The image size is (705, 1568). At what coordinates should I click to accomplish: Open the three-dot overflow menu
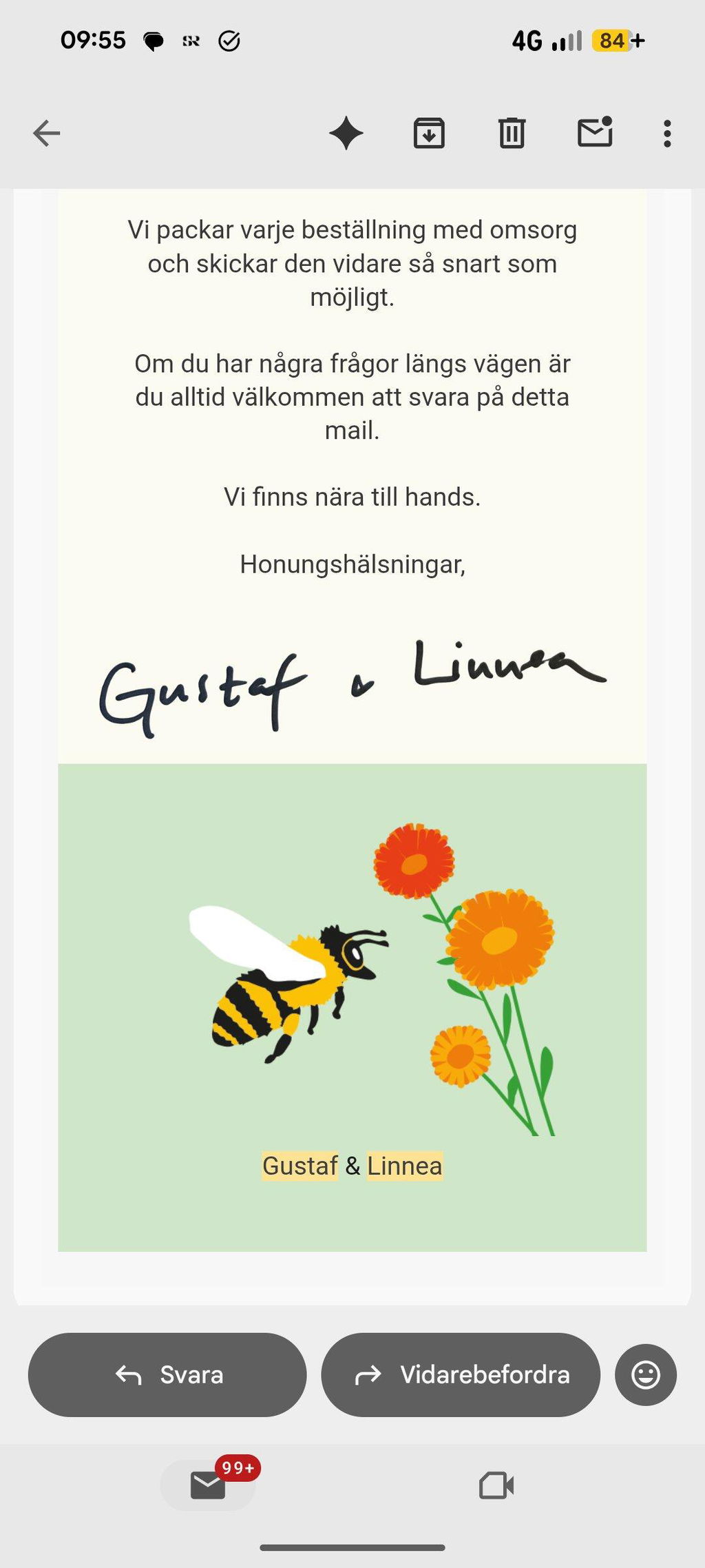pos(667,134)
